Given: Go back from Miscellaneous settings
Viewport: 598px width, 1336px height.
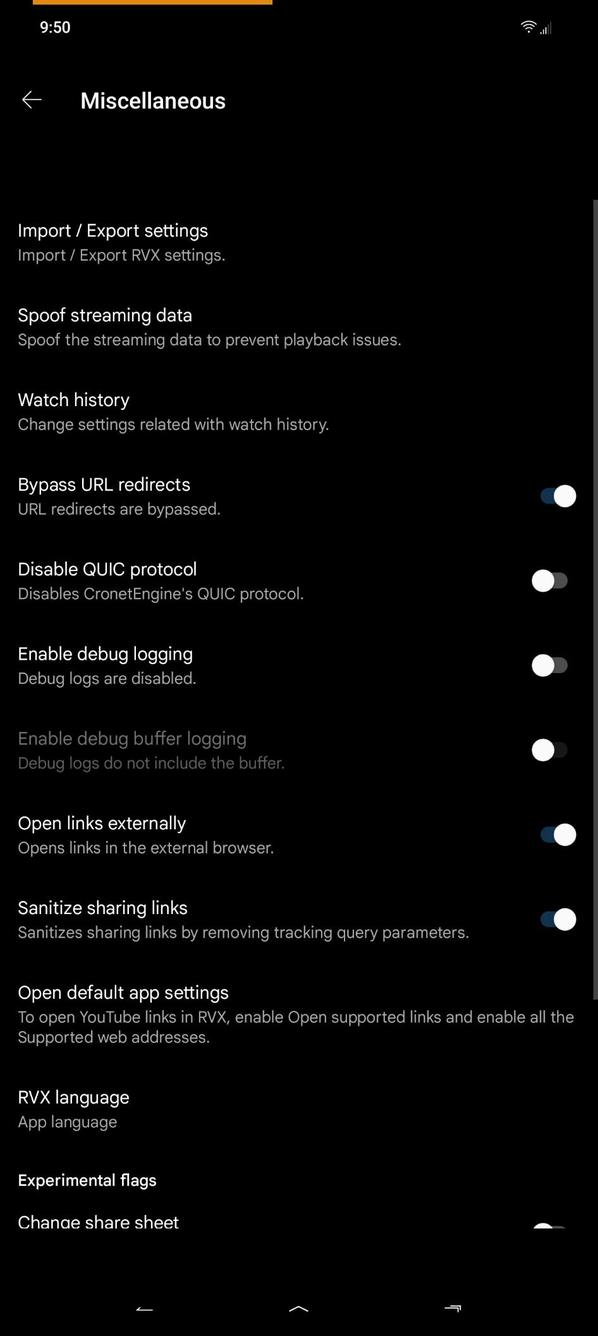Looking at the screenshot, I should coord(32,100).
